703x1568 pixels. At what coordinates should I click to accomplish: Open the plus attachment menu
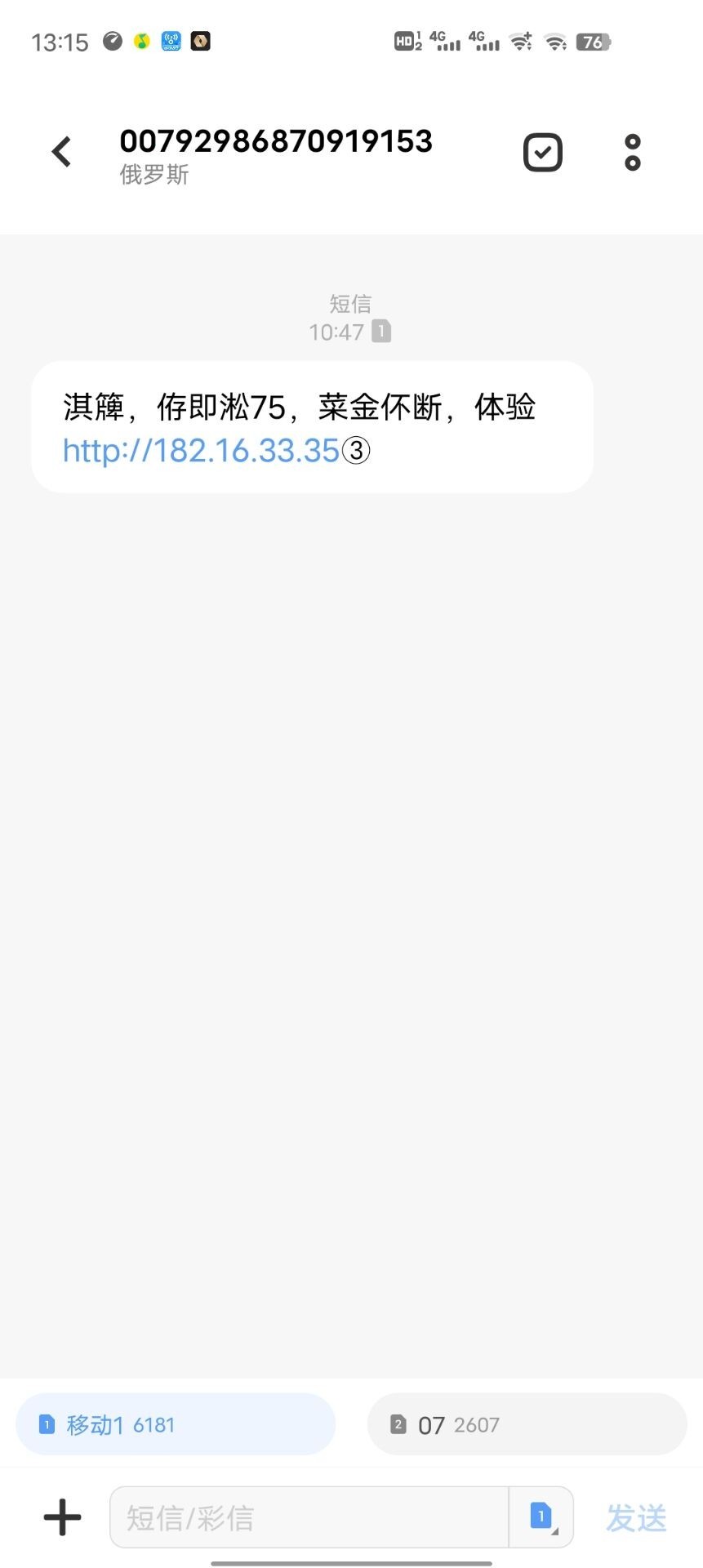[62, 1517]
